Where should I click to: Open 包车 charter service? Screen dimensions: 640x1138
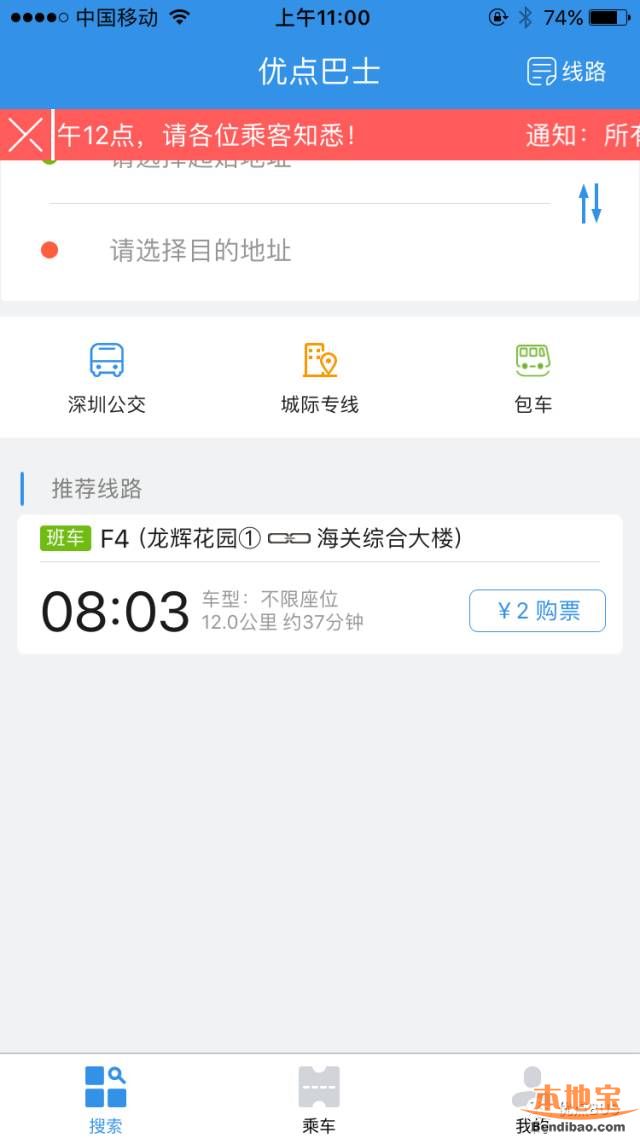coord(533,378)
